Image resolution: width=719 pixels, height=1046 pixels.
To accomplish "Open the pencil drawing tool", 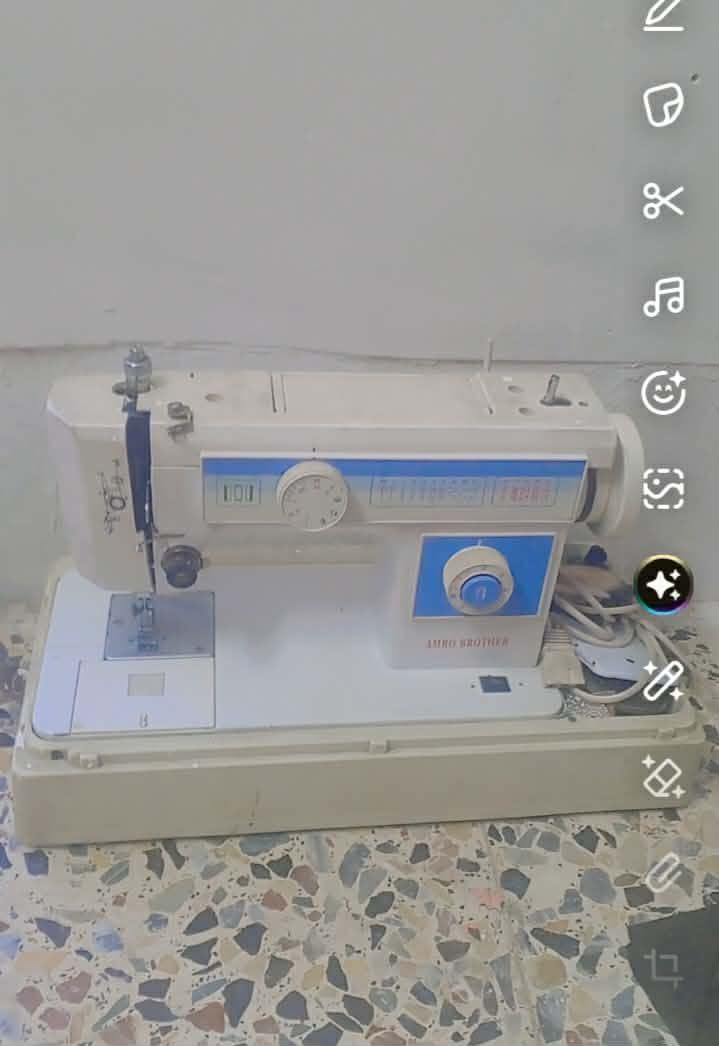I will [x=664, y=14].
